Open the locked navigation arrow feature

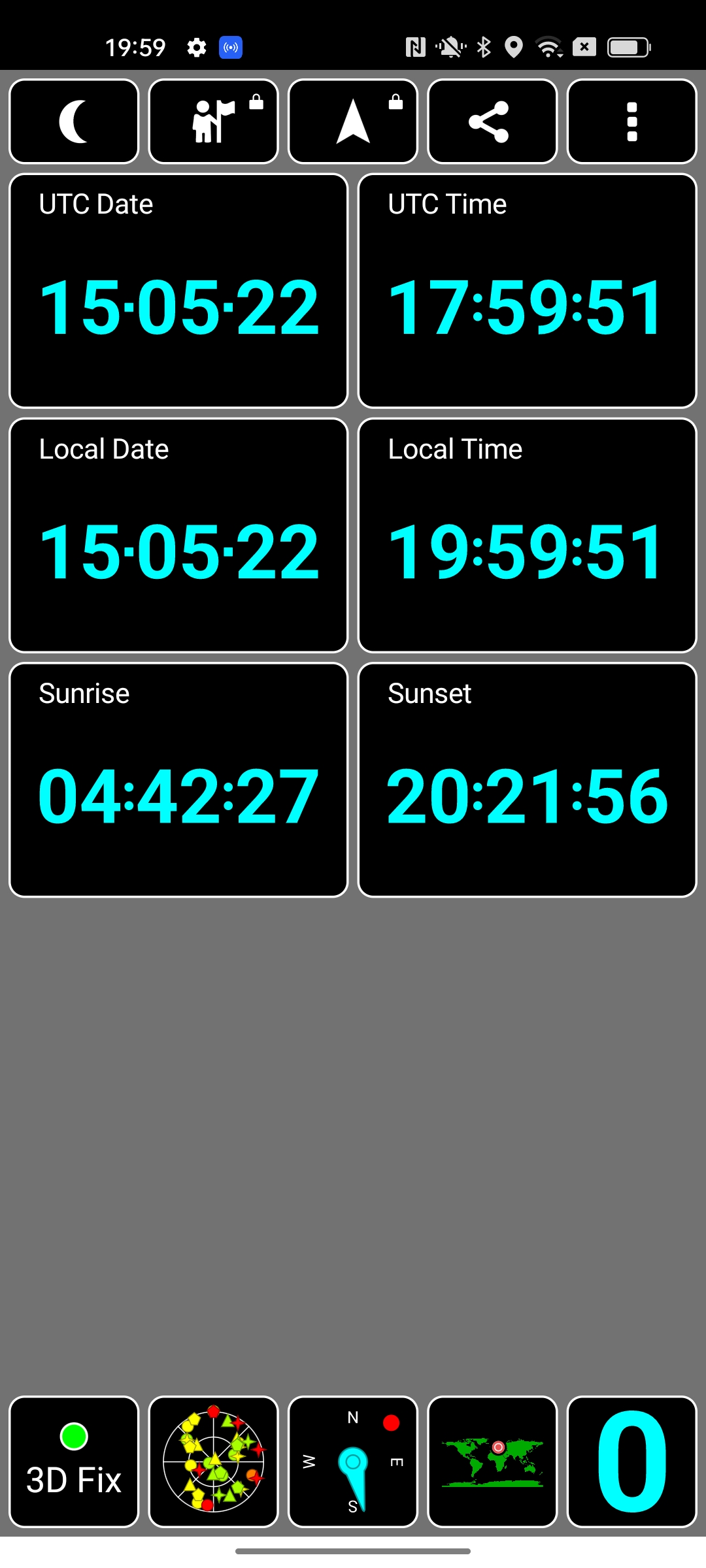(353, 122)
